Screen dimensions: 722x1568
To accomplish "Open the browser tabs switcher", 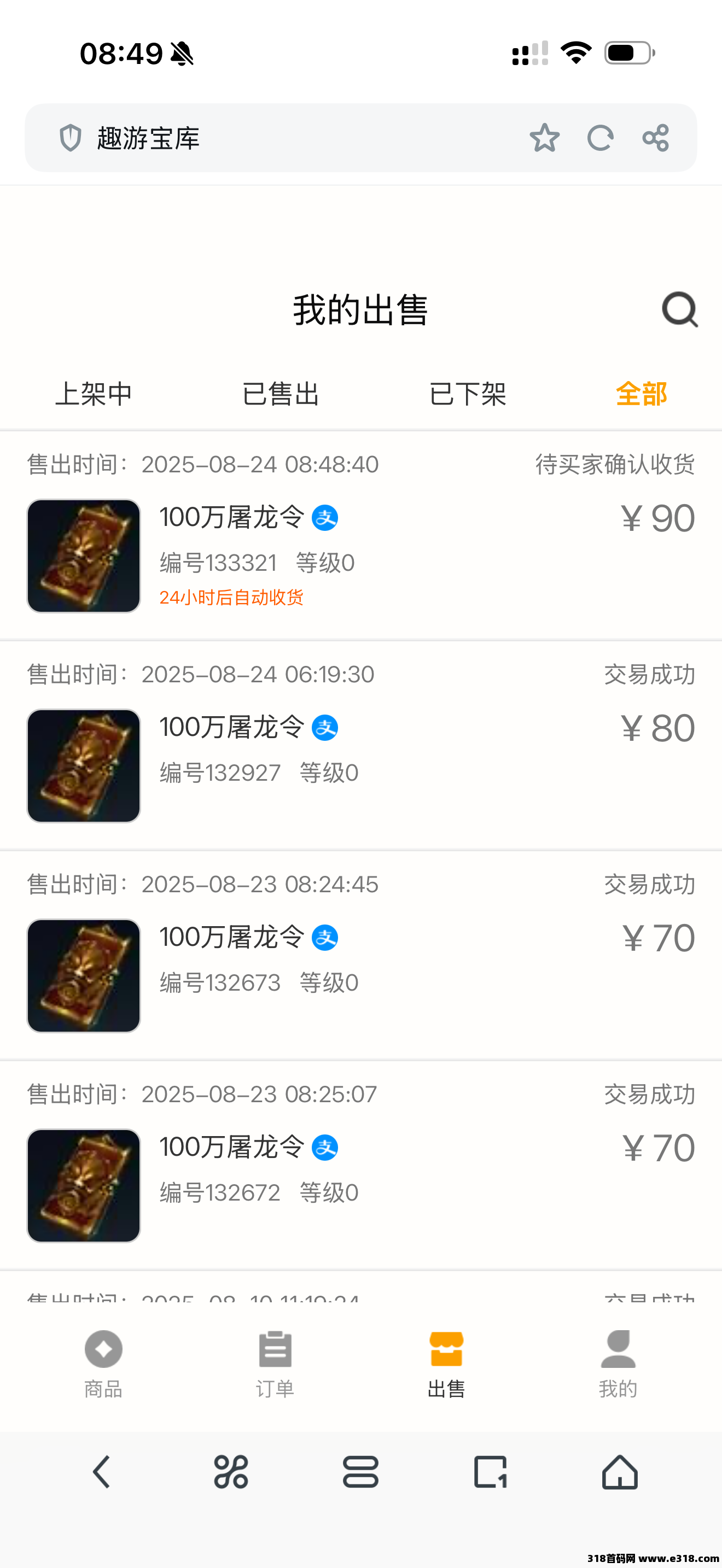I will pyautogui.click(x=490, y=1472).
